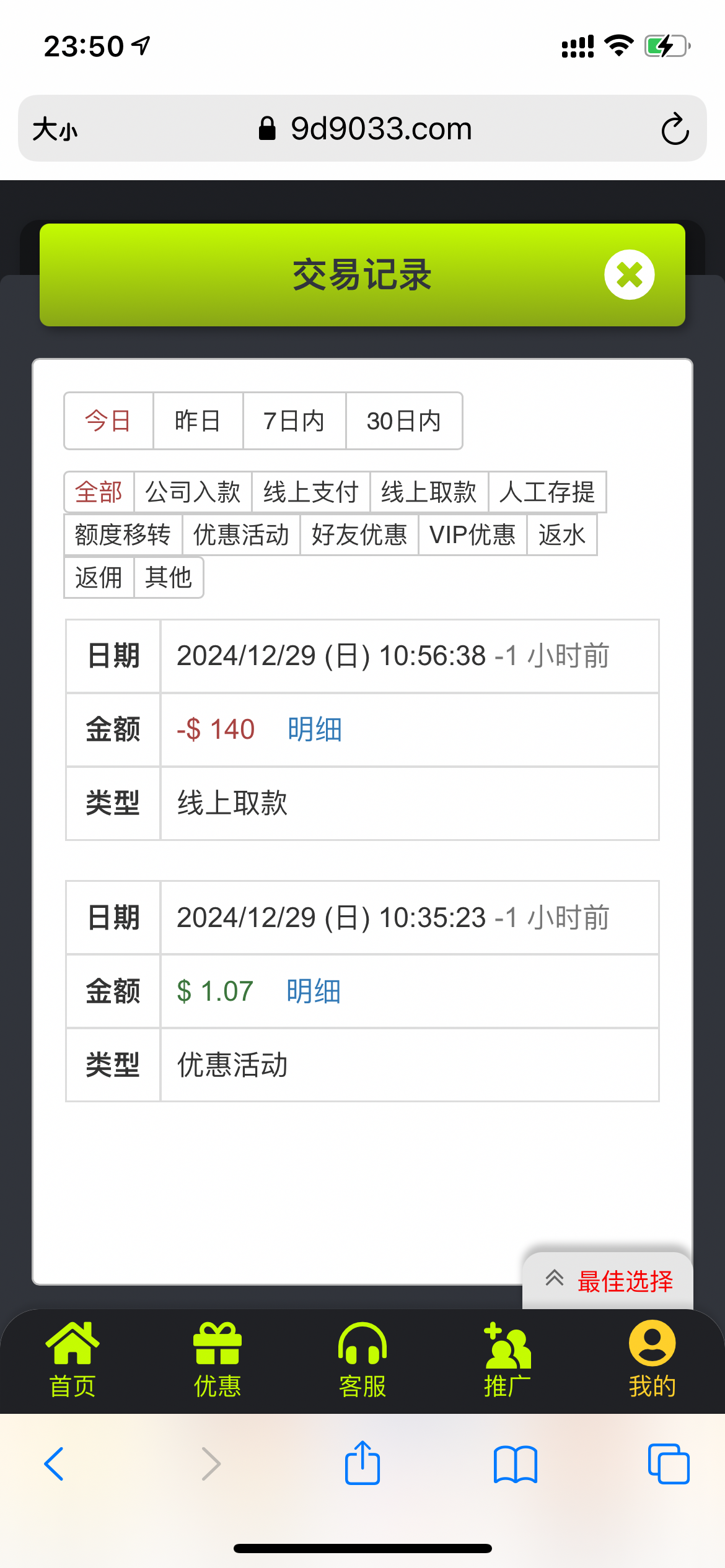
Task: Select the 7日内 date range
Action: (x=294, y=421)
